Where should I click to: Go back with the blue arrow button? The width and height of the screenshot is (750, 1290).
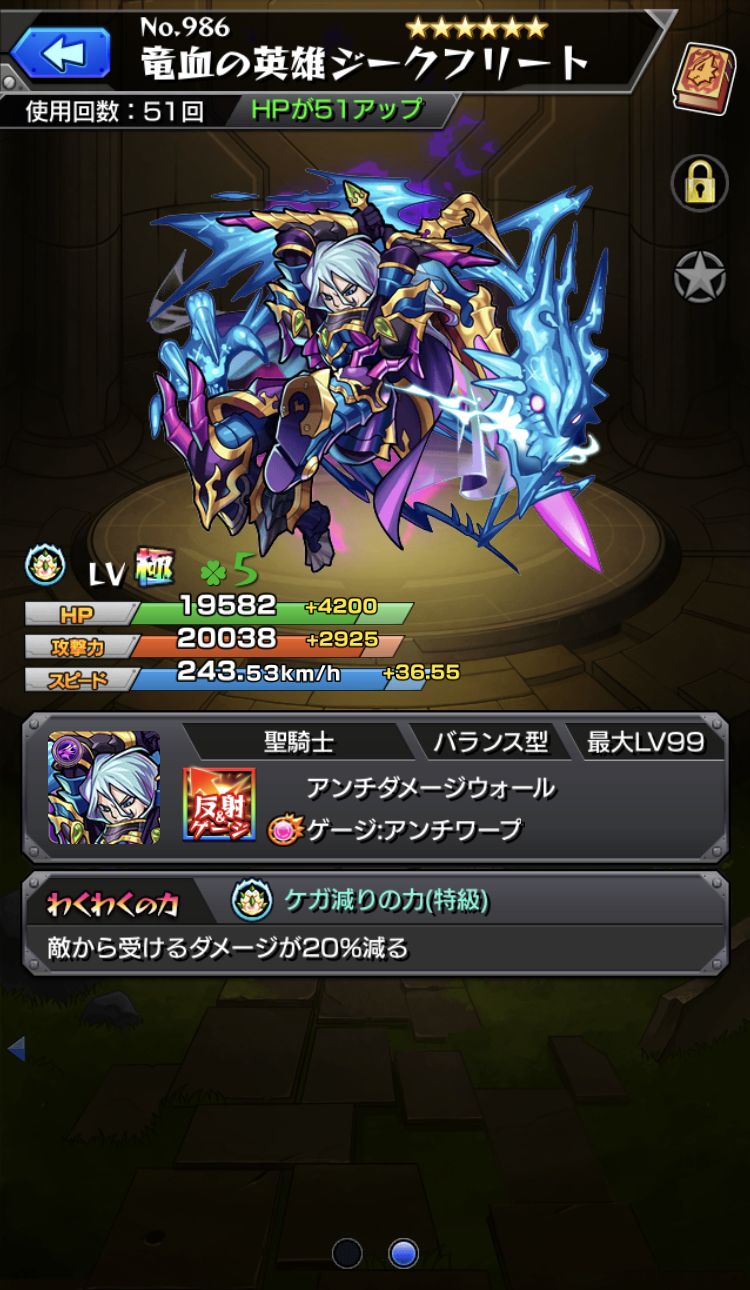pos(61,52)
